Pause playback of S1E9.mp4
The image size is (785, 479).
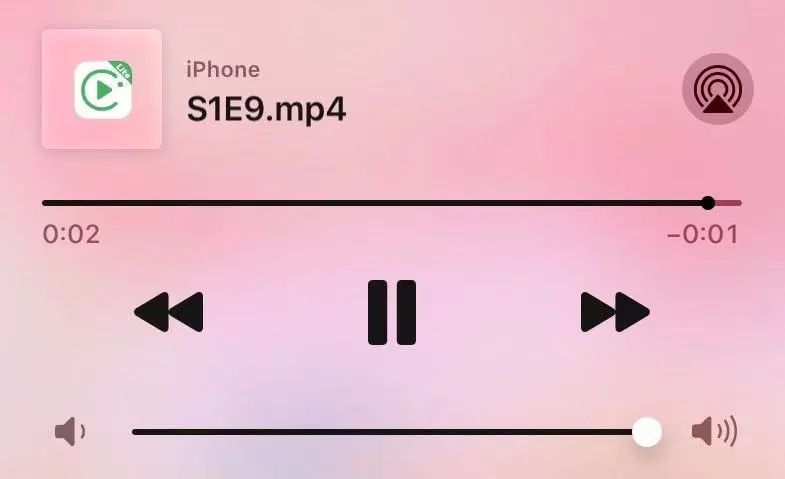tap(392, 313)
